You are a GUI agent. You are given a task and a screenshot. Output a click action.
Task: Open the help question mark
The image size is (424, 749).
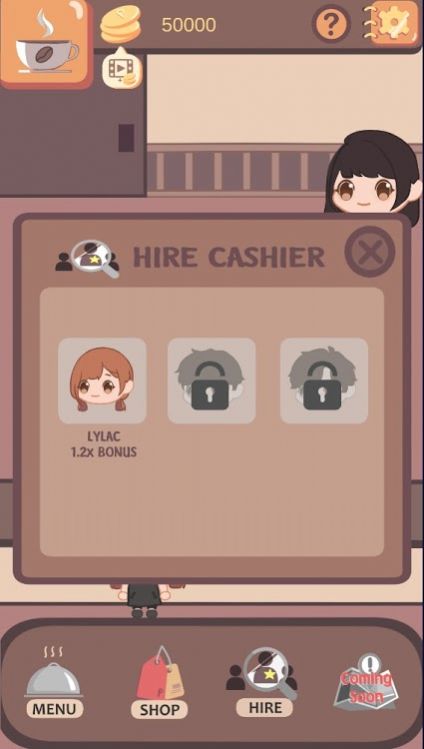point(331,23)
